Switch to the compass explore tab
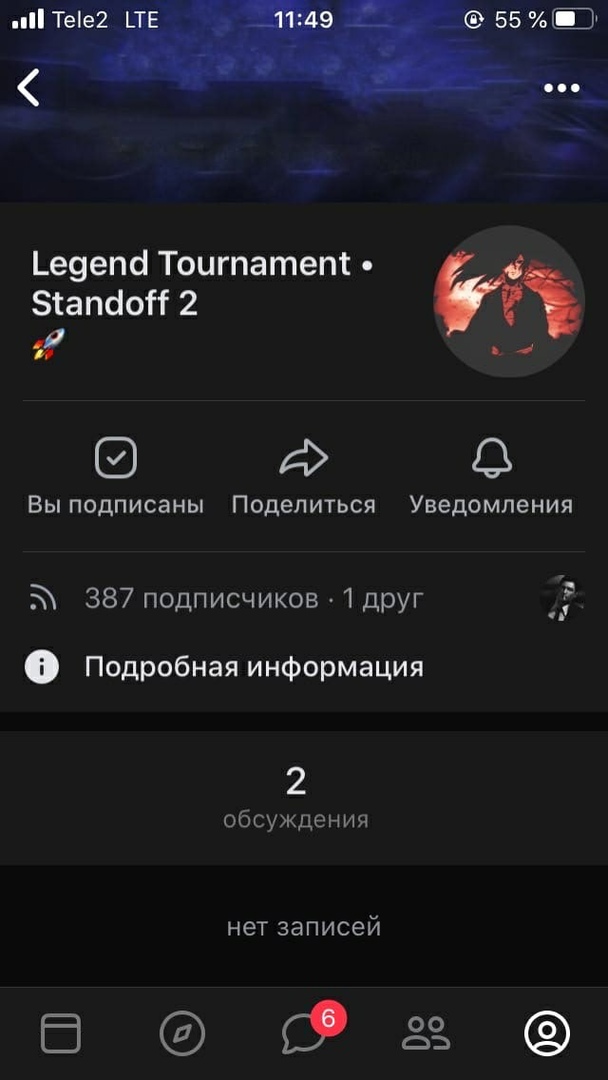 [182, 1033]
